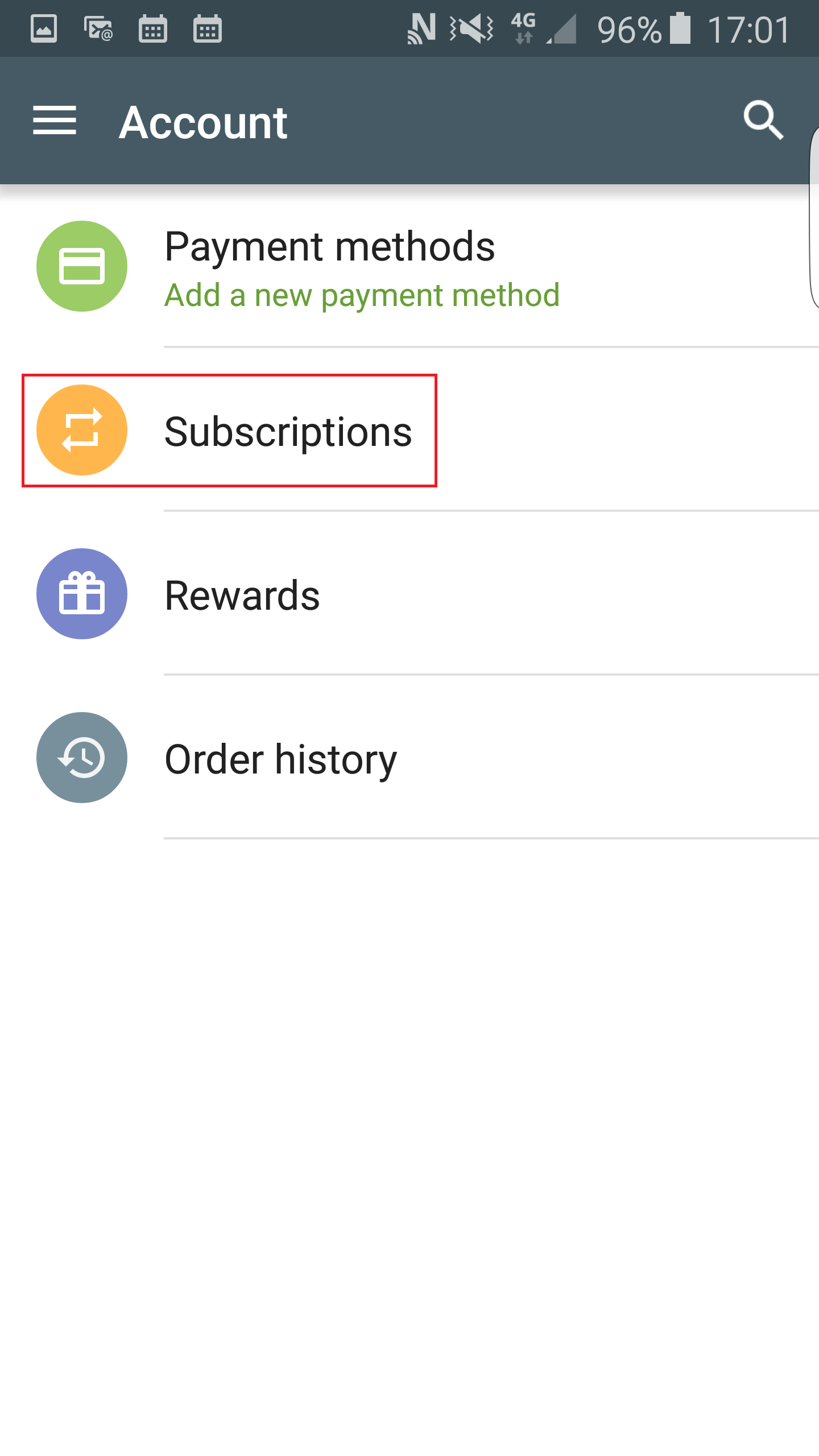View Order history

pos(281,759)
